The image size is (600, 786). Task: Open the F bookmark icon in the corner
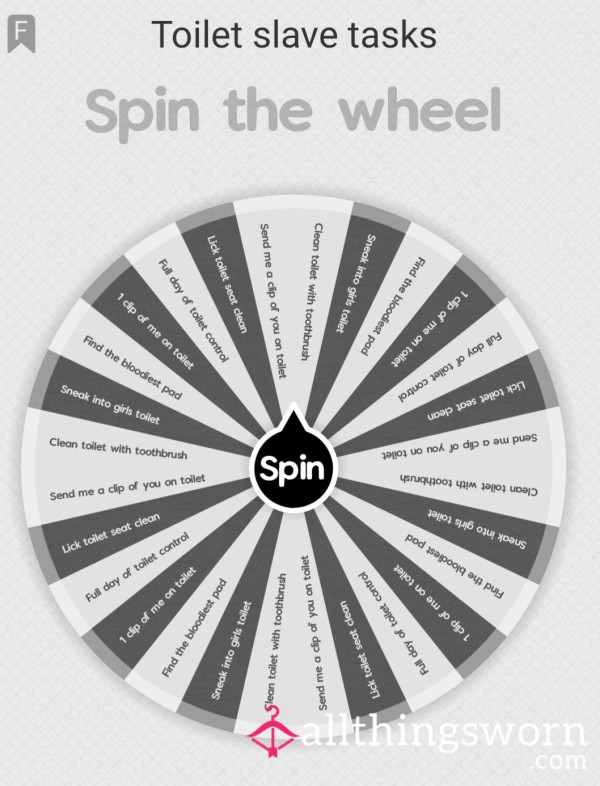(x=20, y=35)
